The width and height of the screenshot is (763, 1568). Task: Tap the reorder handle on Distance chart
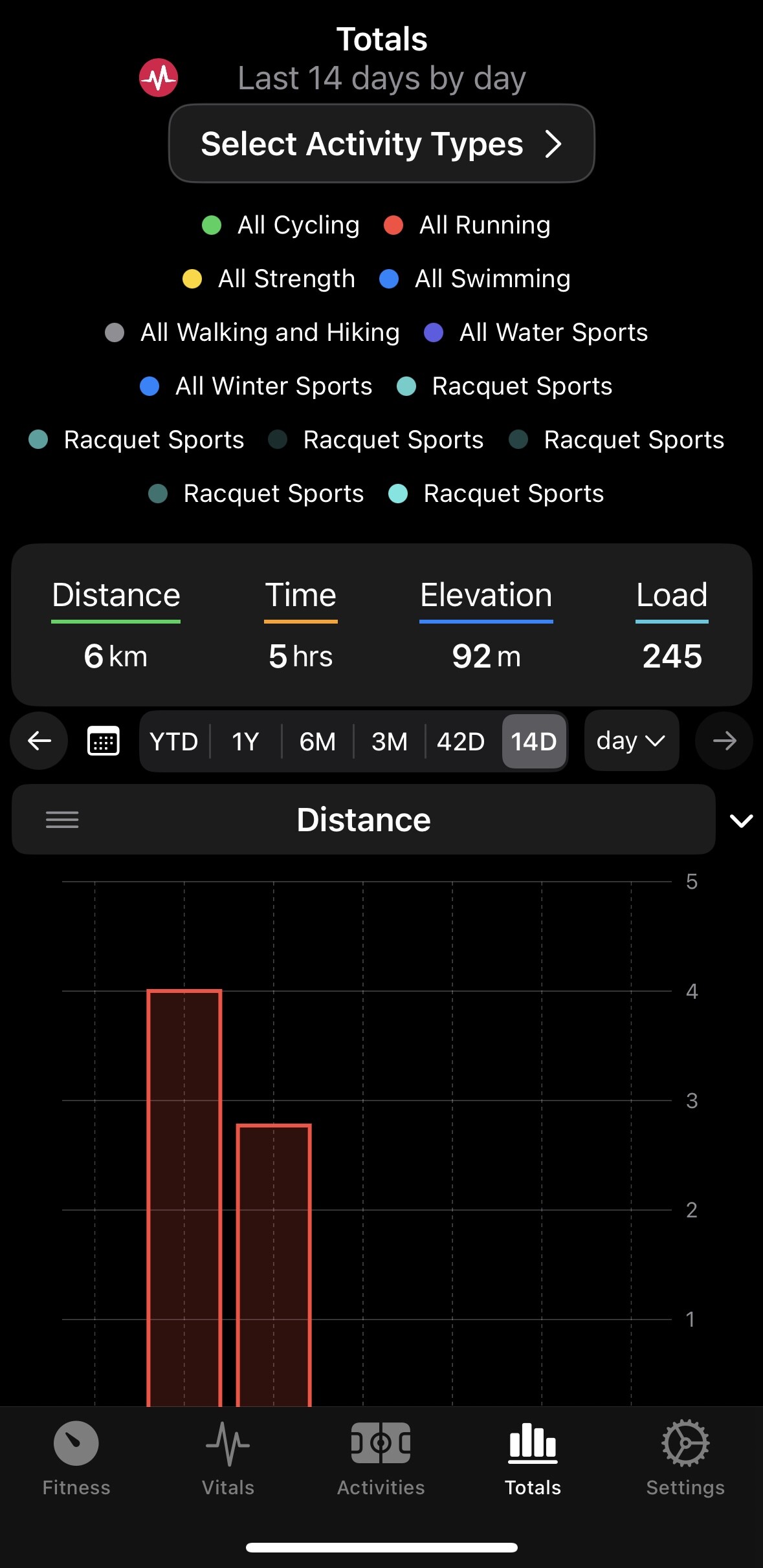coord(62,820)
